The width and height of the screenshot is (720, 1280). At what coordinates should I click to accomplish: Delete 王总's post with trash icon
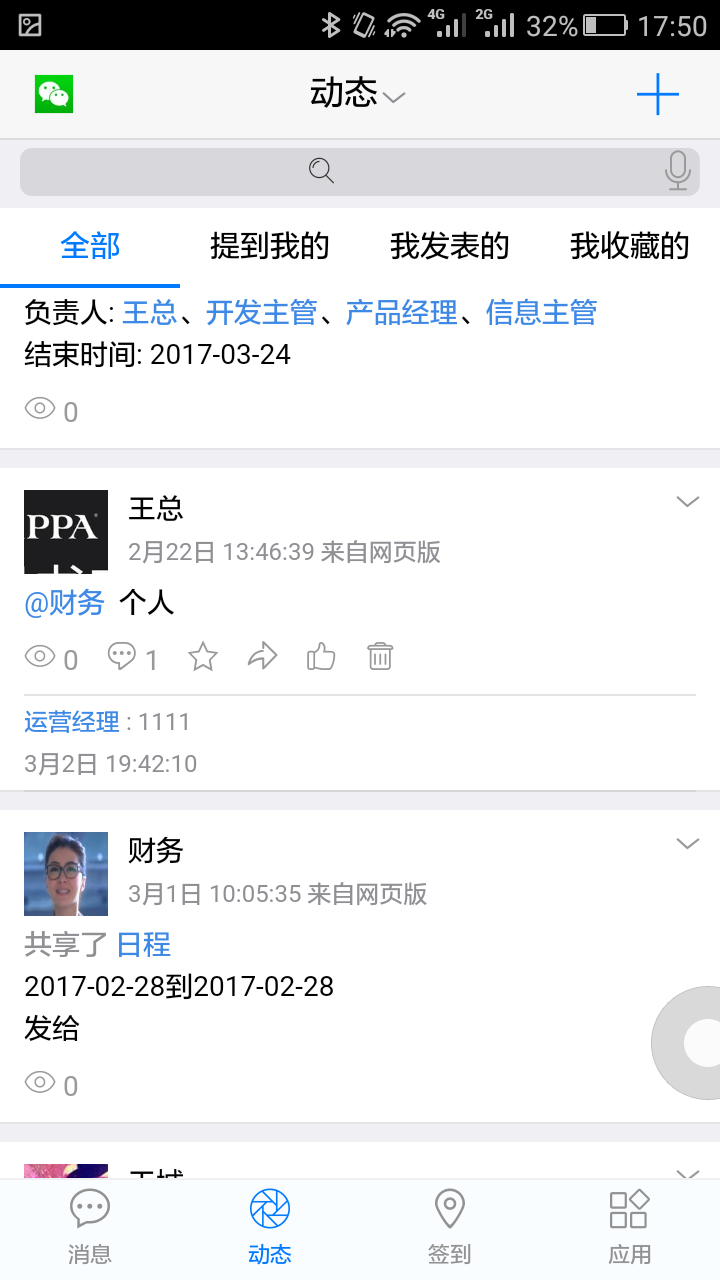click(380, 657)
